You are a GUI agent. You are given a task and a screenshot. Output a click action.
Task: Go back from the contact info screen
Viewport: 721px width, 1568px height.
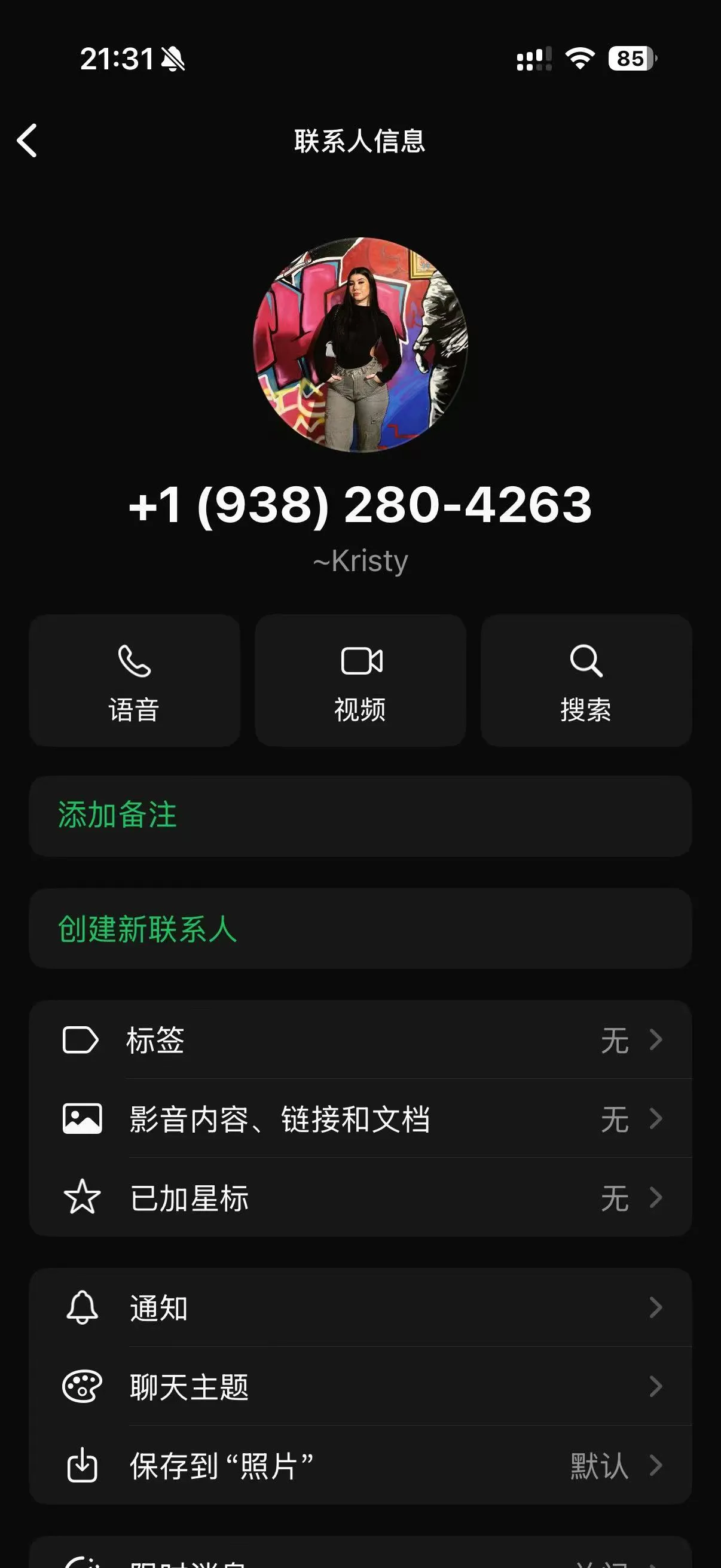click(x=28, y=141)
